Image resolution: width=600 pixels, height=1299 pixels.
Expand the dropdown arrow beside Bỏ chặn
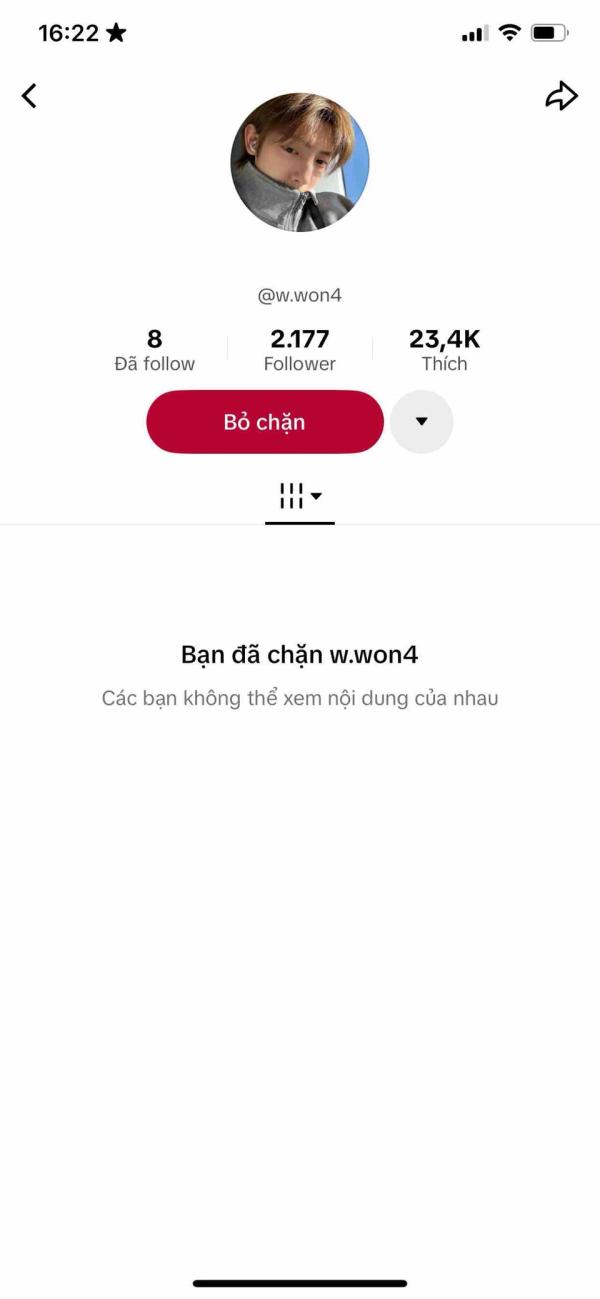[x=421, y=422]
